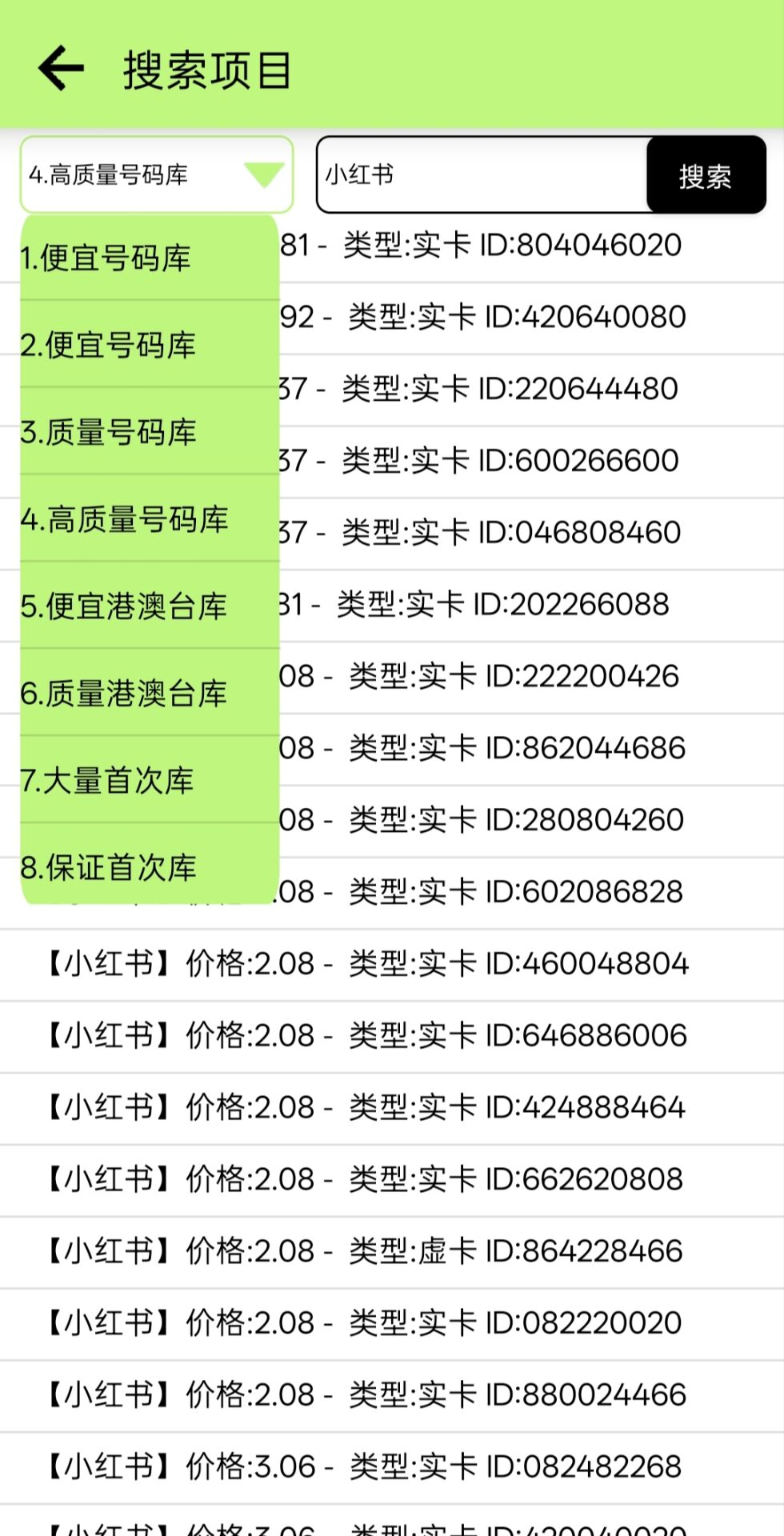
Task: Select 1.便宜号码库 from the list
Action: click(x=106, y=258)
